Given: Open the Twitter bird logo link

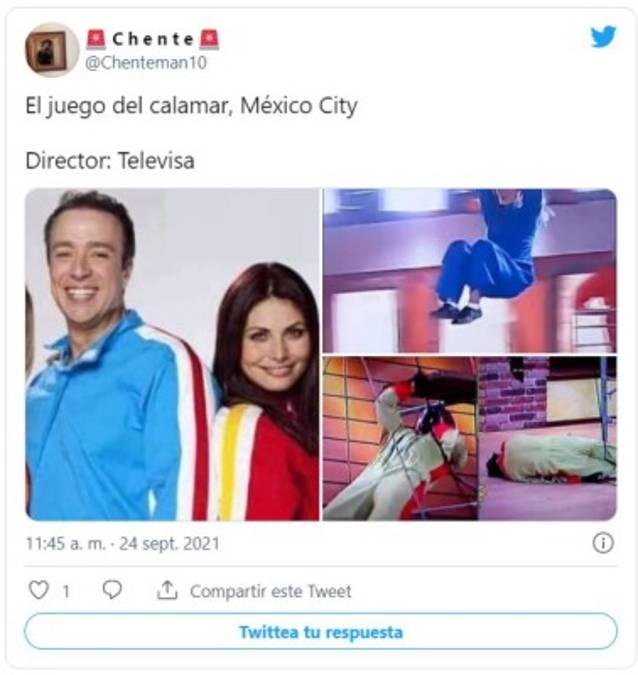Looking at the screenshot, I should click(x=603, y=38).
